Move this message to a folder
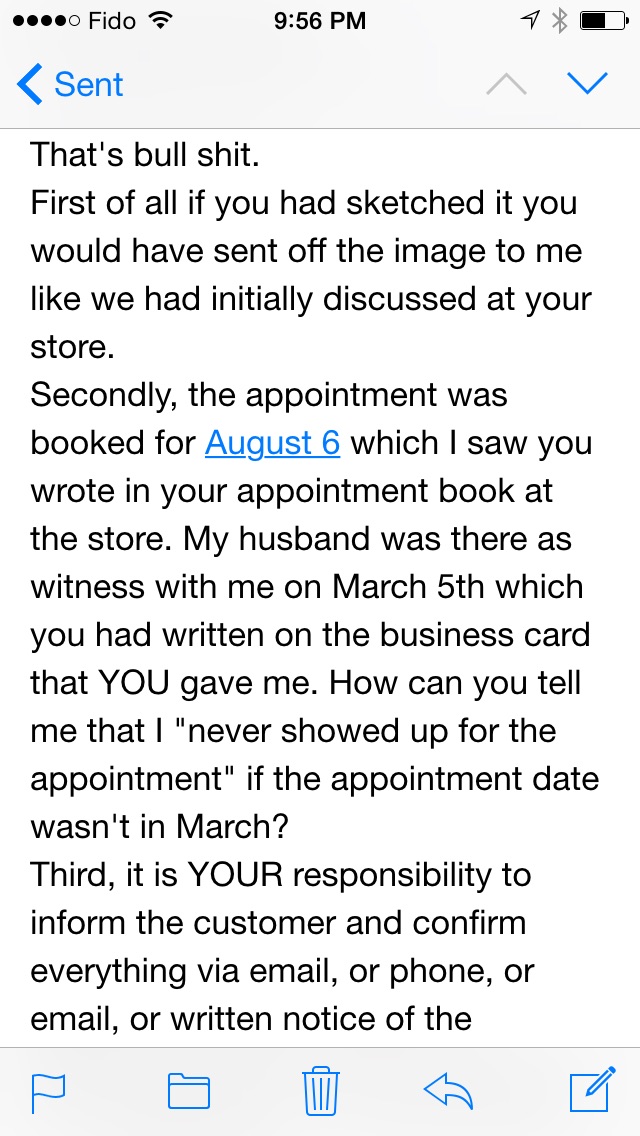This screenshot has width=640, height=1136. click(188, 1091)
